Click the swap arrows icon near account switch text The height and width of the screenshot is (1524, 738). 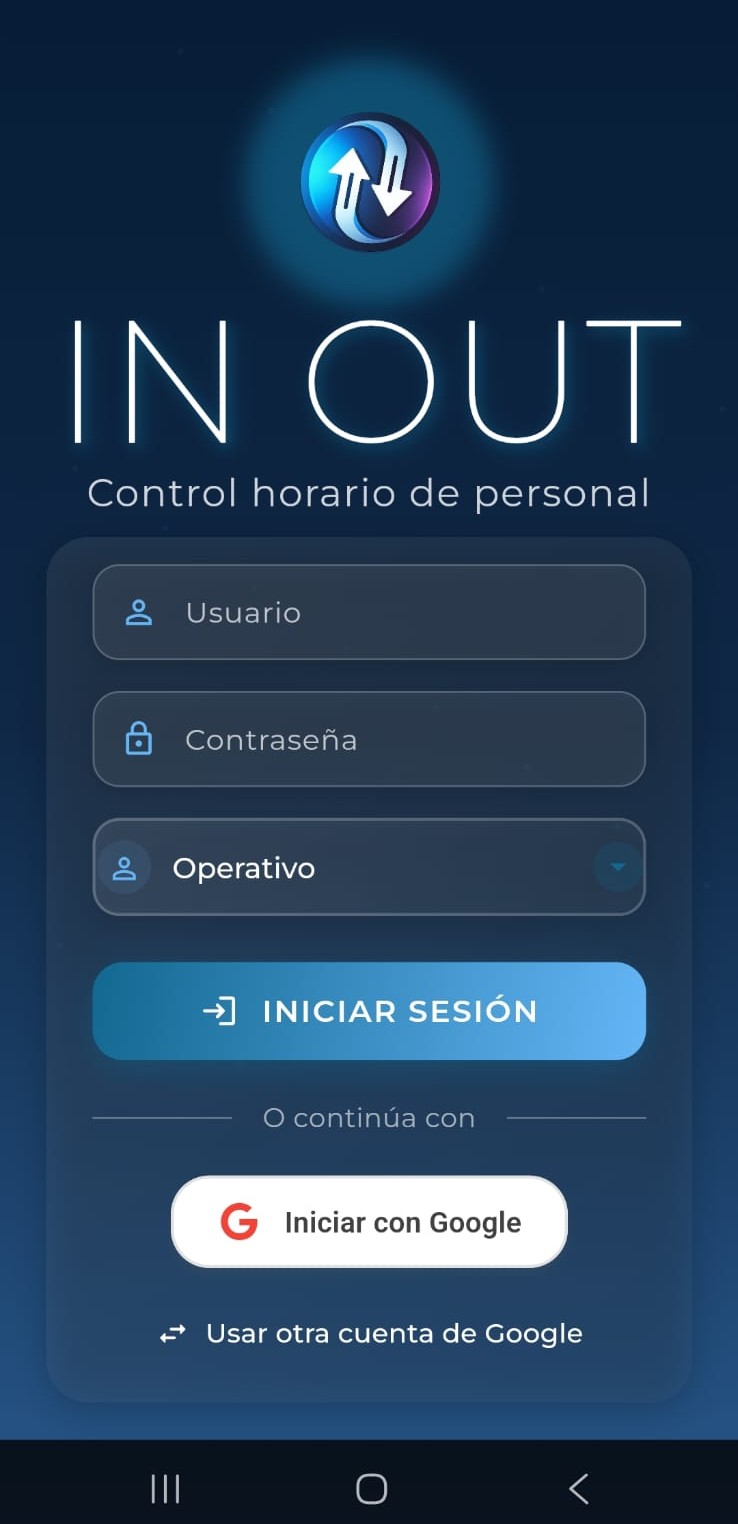[173, 1333]
